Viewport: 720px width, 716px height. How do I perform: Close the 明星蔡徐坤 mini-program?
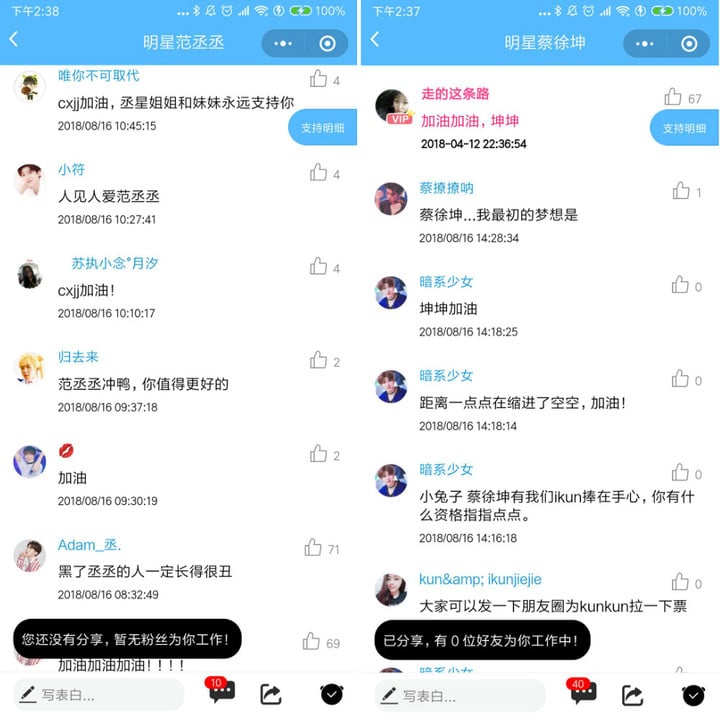(688, 44)
